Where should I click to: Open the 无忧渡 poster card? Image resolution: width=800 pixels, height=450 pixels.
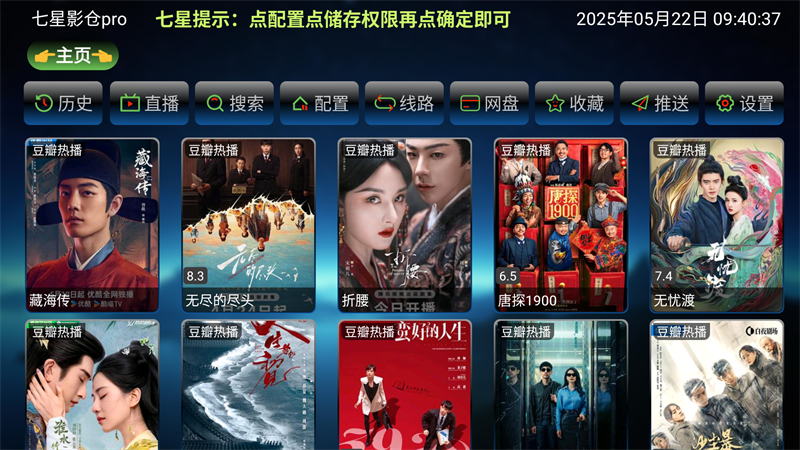pyautogui.click(x=717, y=225)
